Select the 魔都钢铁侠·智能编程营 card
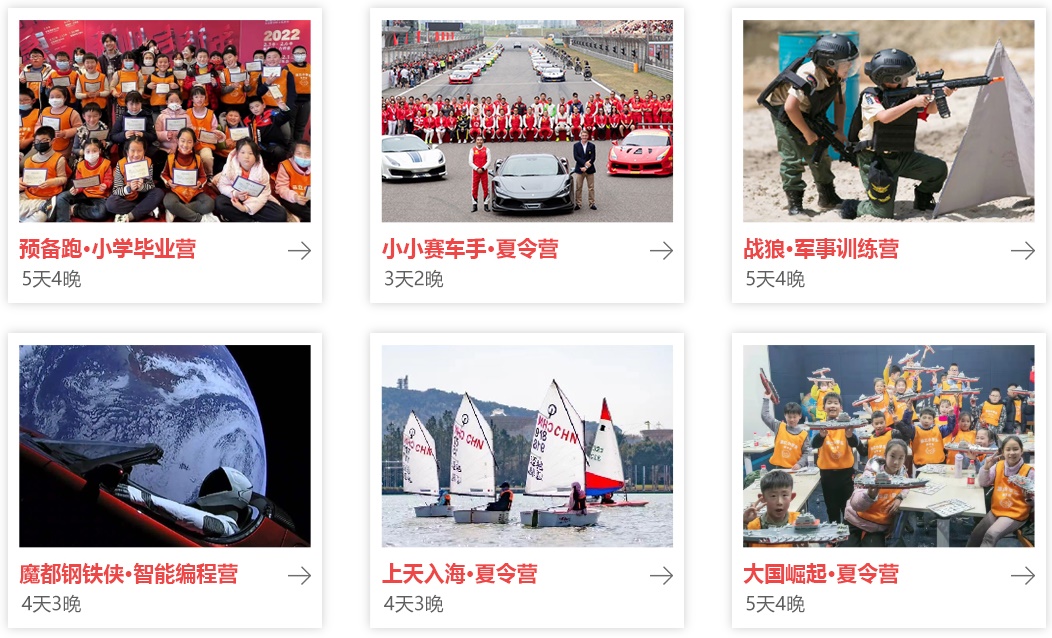 tap(165, 480)
